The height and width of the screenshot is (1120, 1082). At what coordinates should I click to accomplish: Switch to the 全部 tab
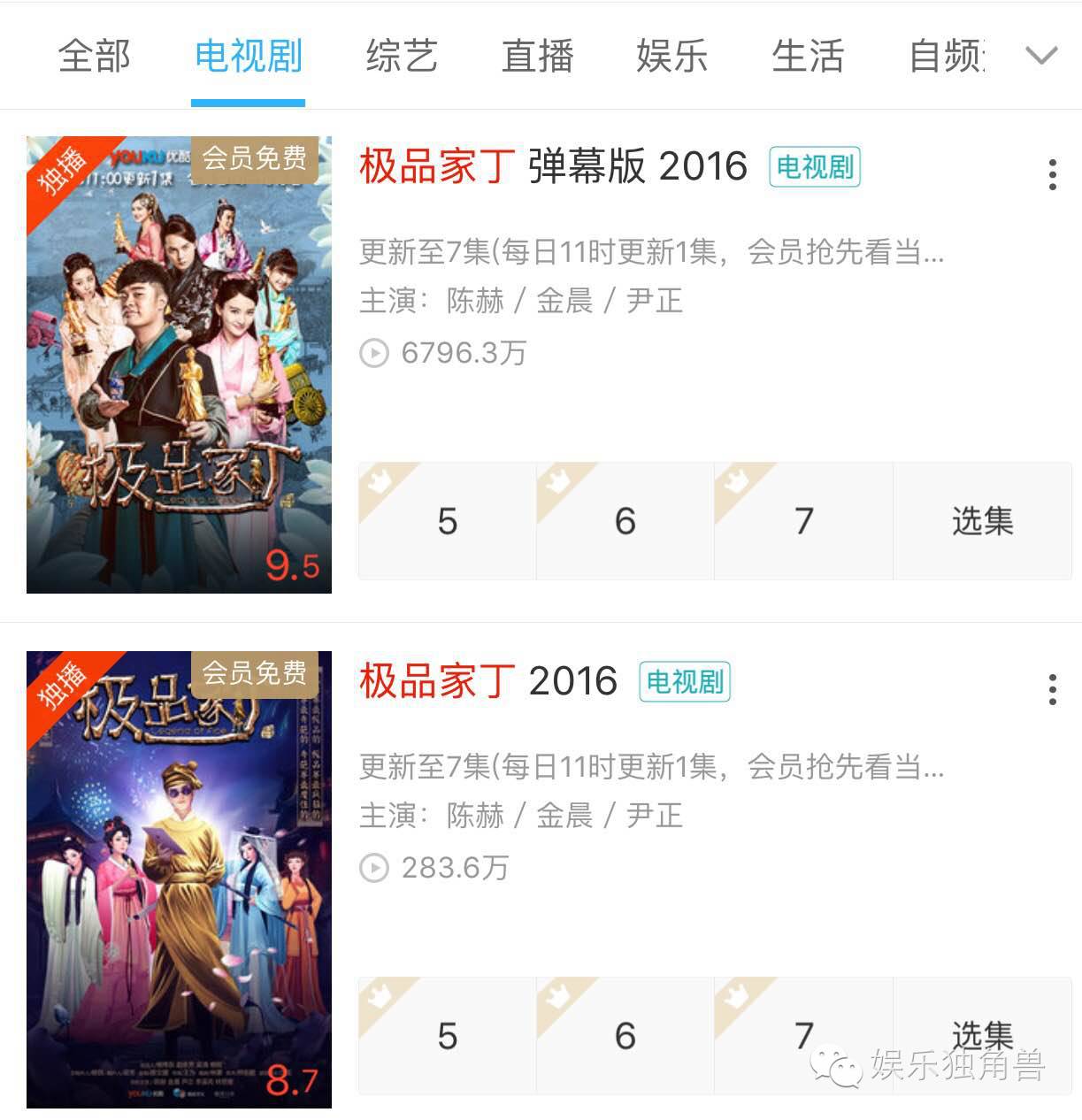click(94, 56)
